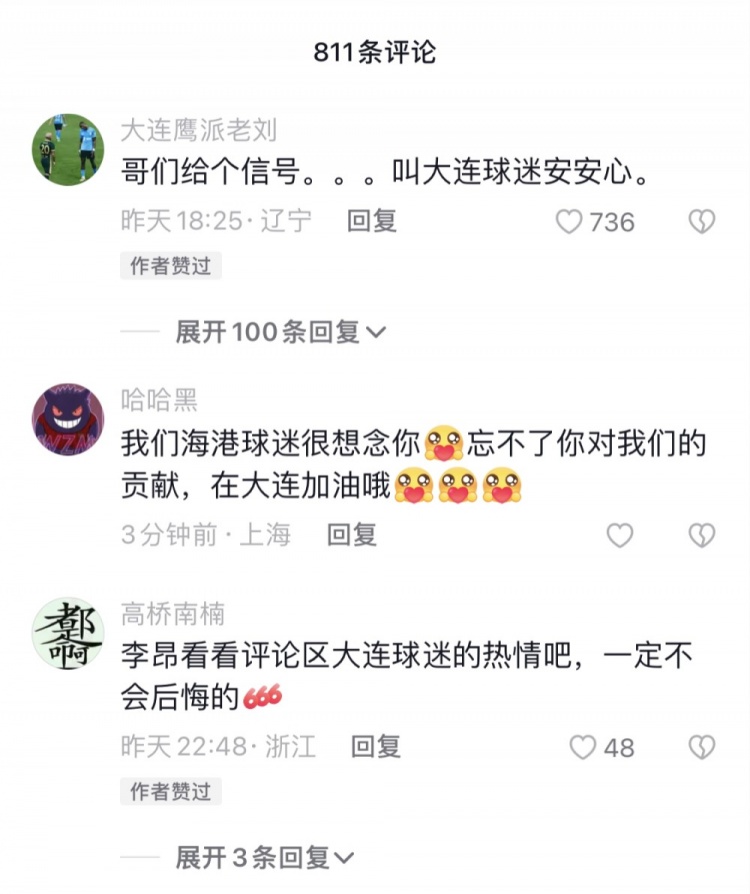Reply to 哈哈黑's comment
Screen dimensions: 750x894
(352, 535)
